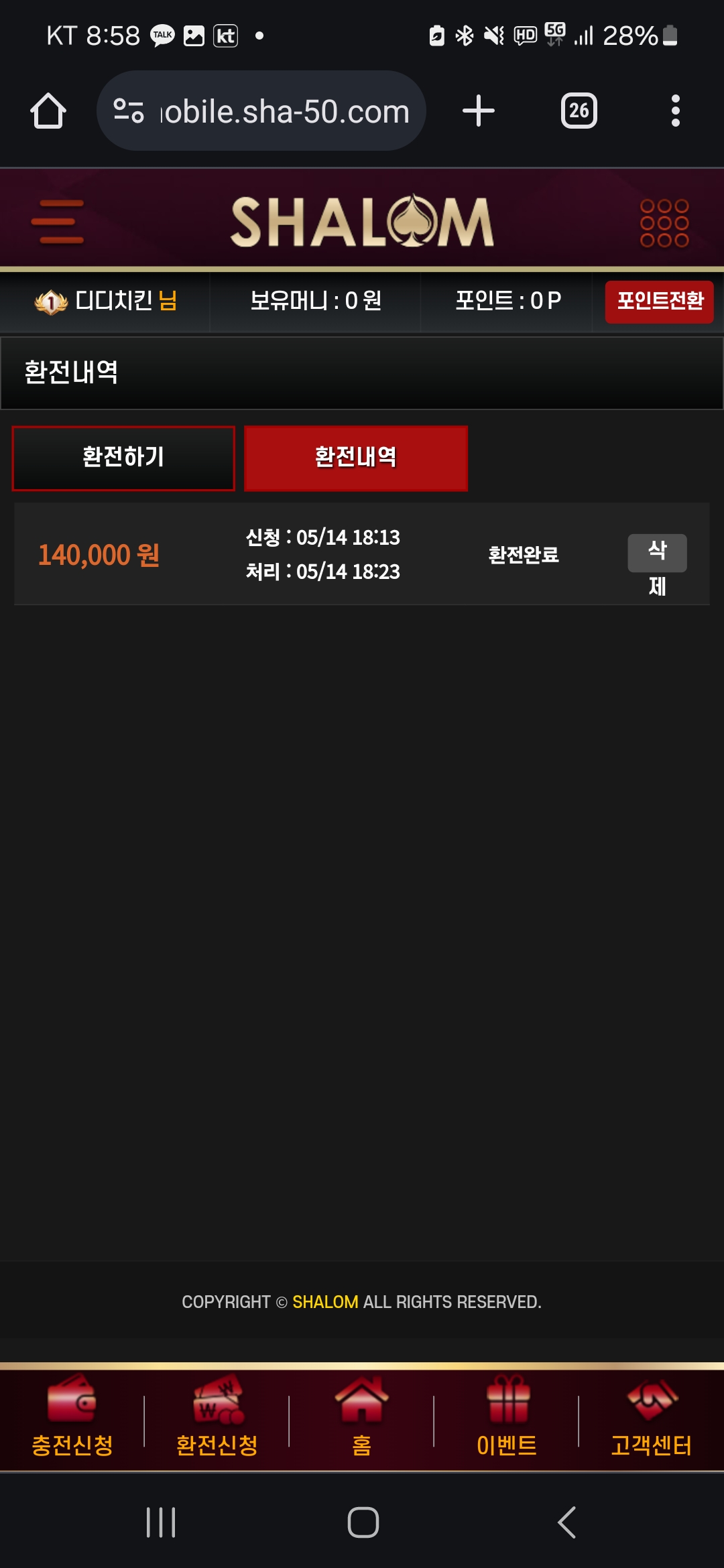Tap the browser home icon
Screen dimensions: 724x1568
(48, 111)
